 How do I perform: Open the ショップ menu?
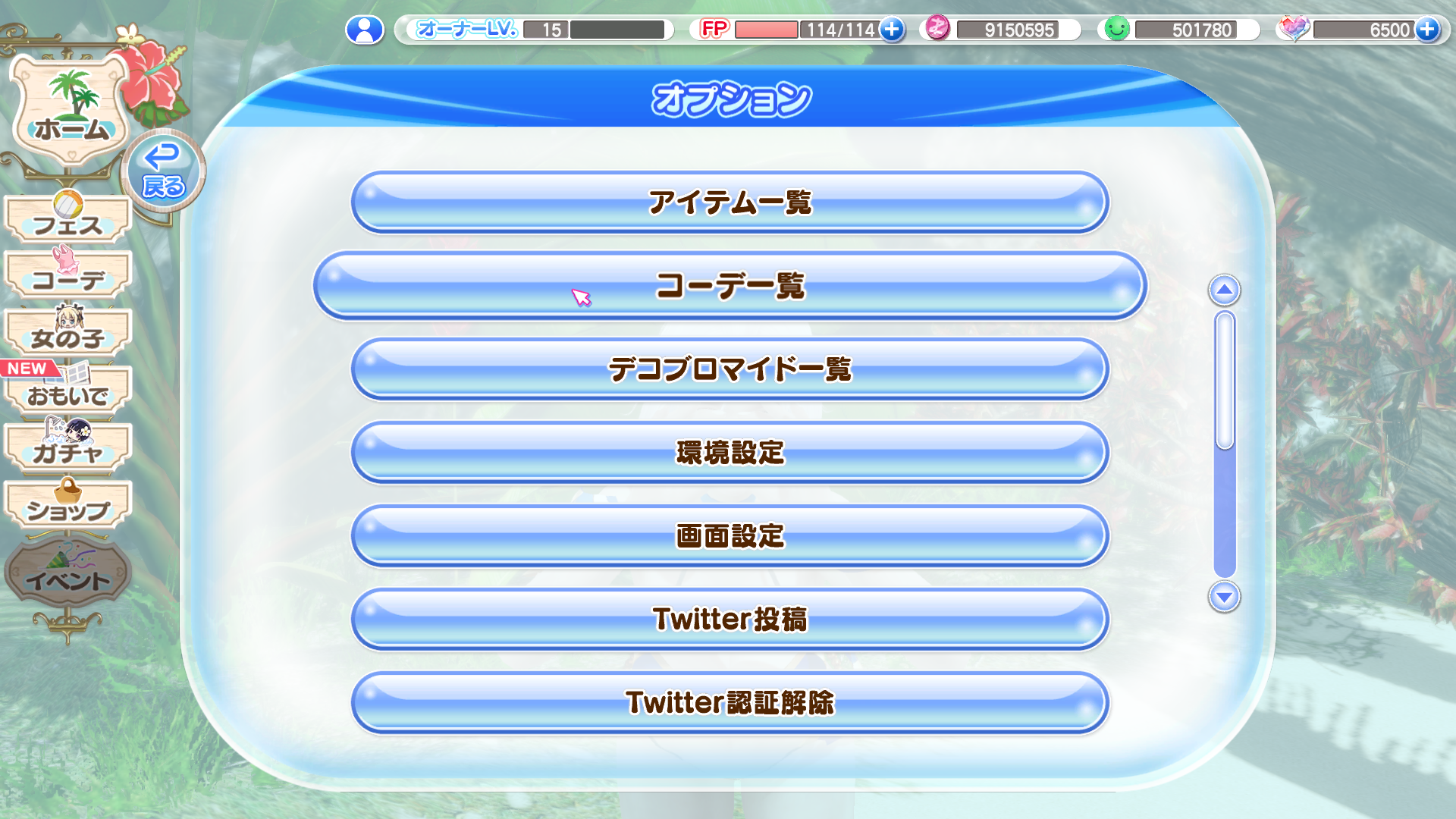click(68, 506)
